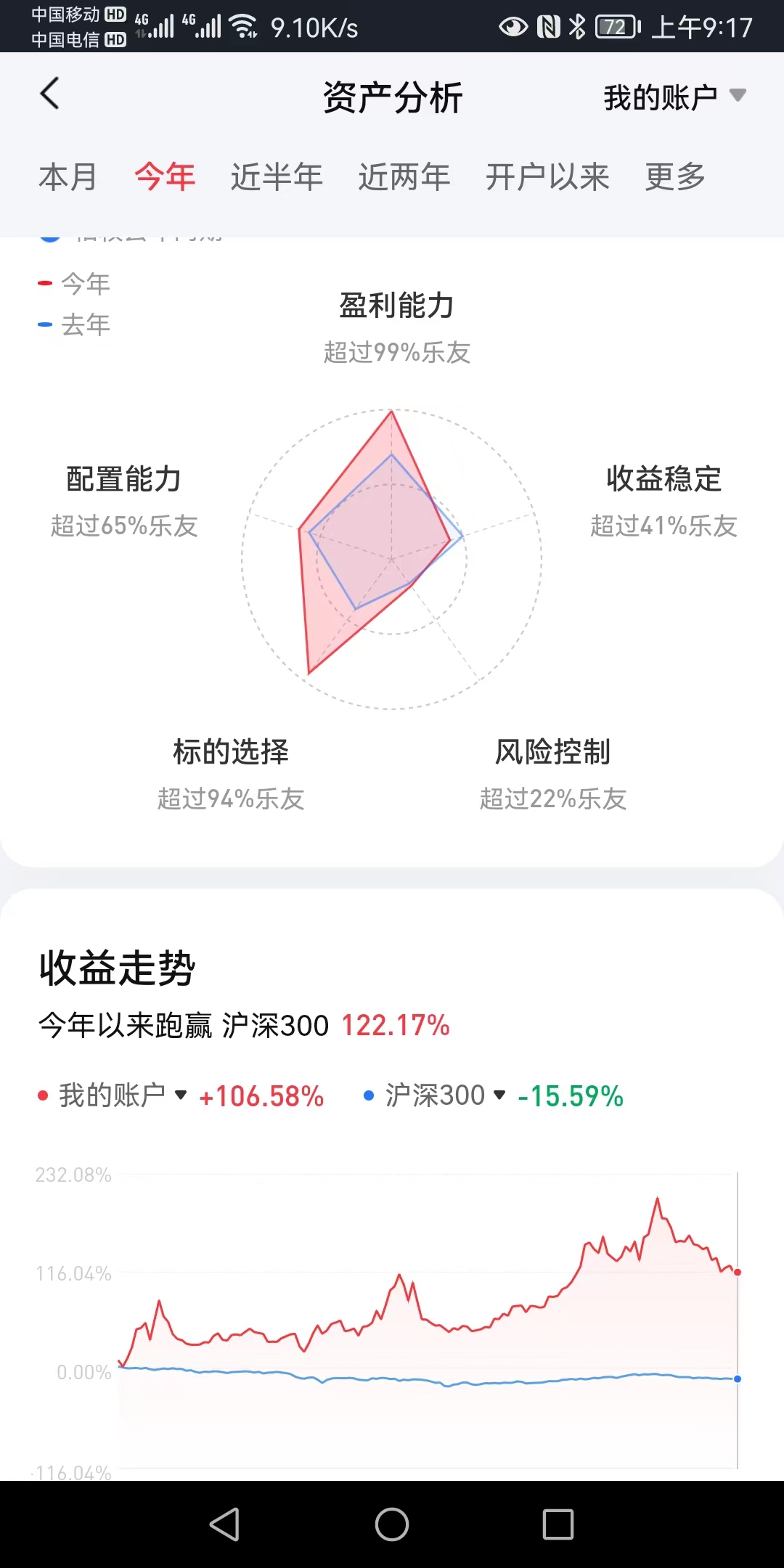Image resolution: width=784 pixels, height=1568 pixels.
Task: Open the 更多 period options
Action: [x=675, y=177]
